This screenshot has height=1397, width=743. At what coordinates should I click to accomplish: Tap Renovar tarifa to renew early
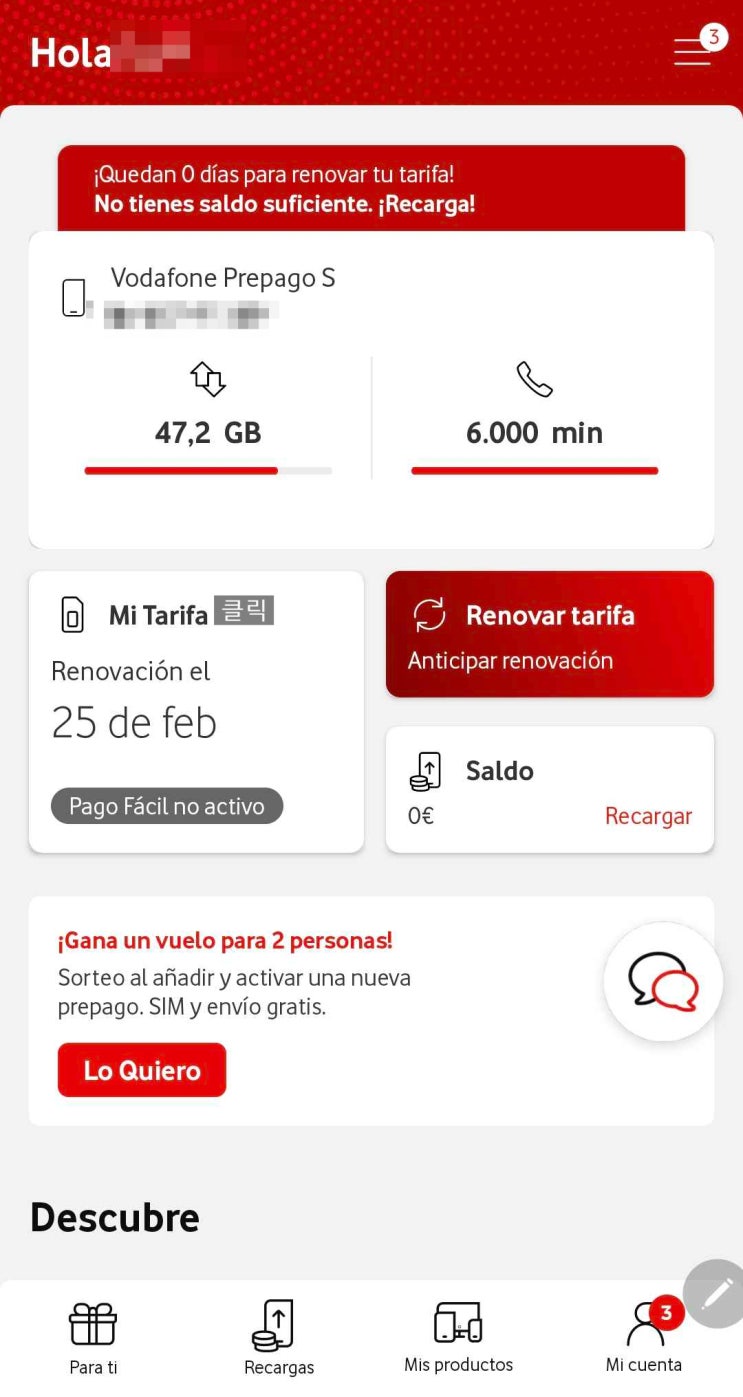549,634
